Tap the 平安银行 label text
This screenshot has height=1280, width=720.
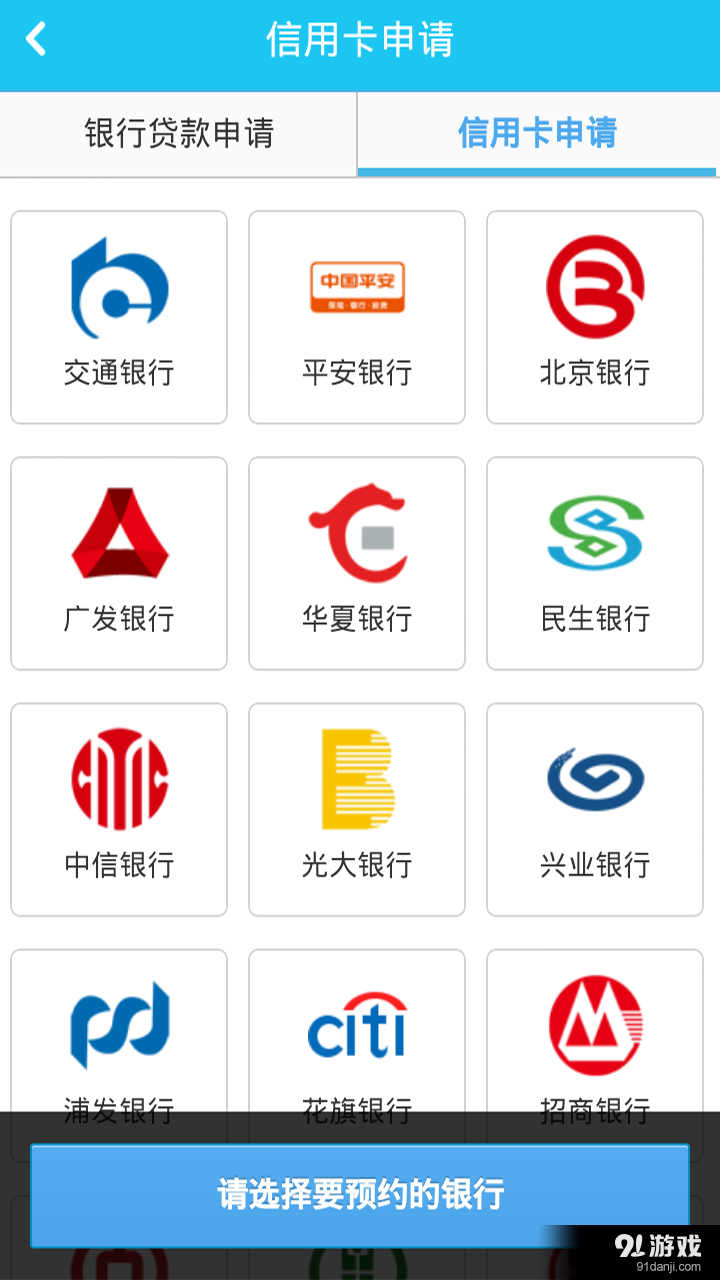(356, 374)
